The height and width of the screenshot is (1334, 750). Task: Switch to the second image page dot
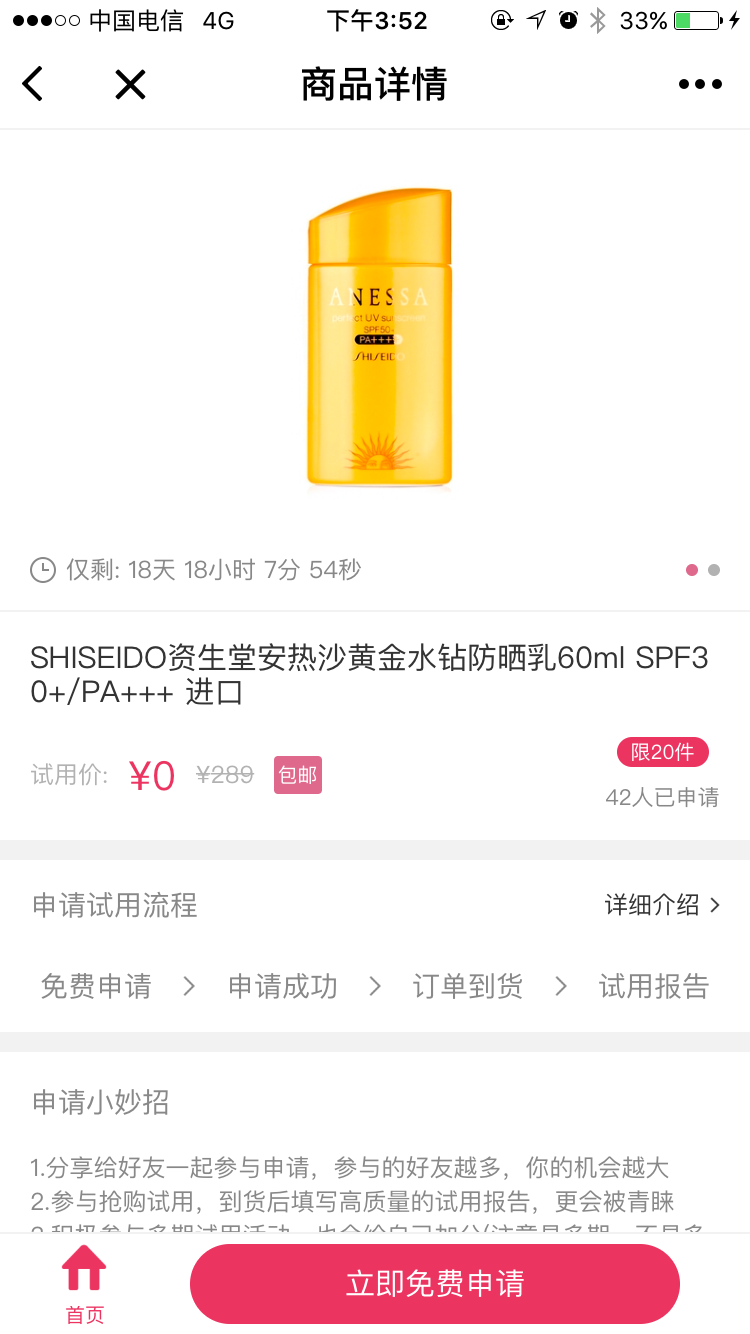coord(714,570)
